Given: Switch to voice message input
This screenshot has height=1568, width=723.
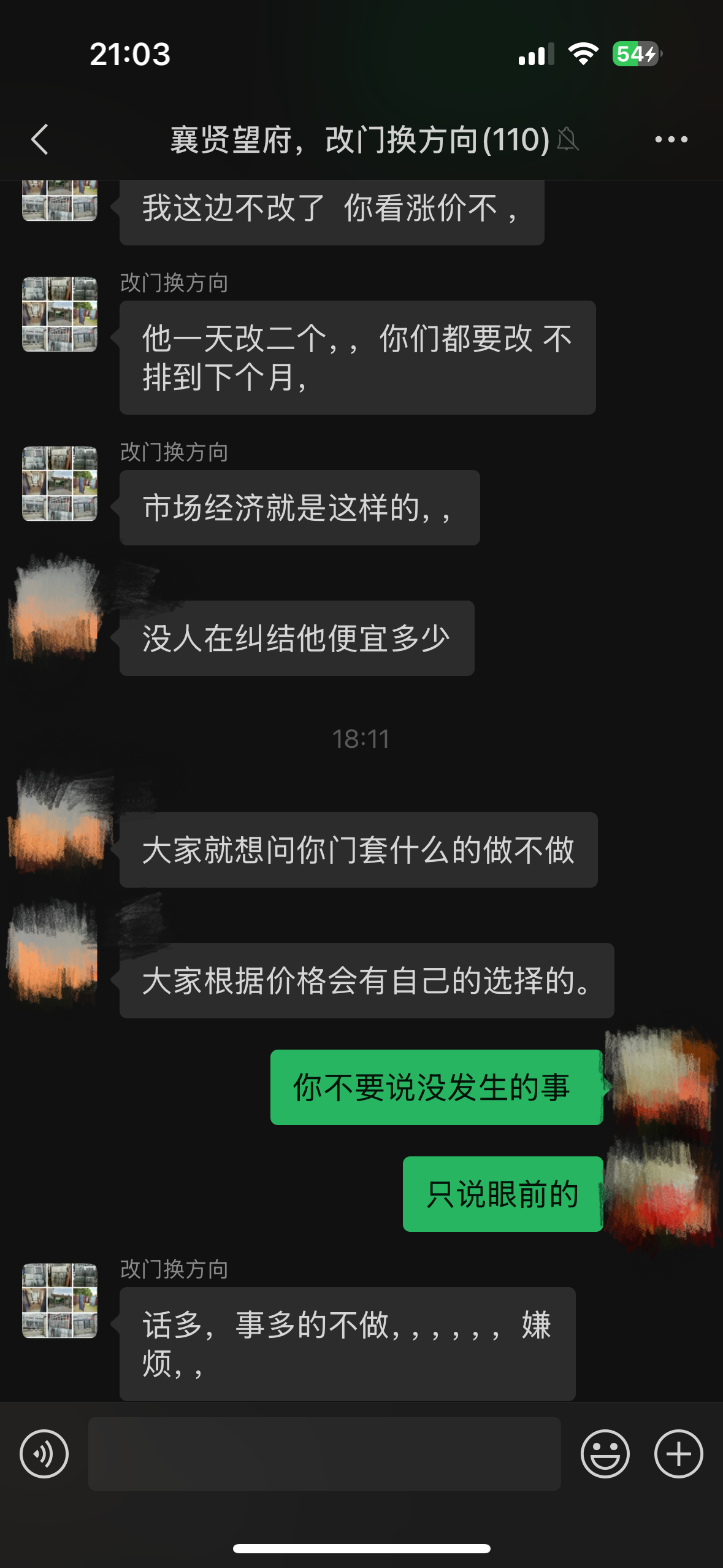Looking at the screenshot, I should point(44,1453).
